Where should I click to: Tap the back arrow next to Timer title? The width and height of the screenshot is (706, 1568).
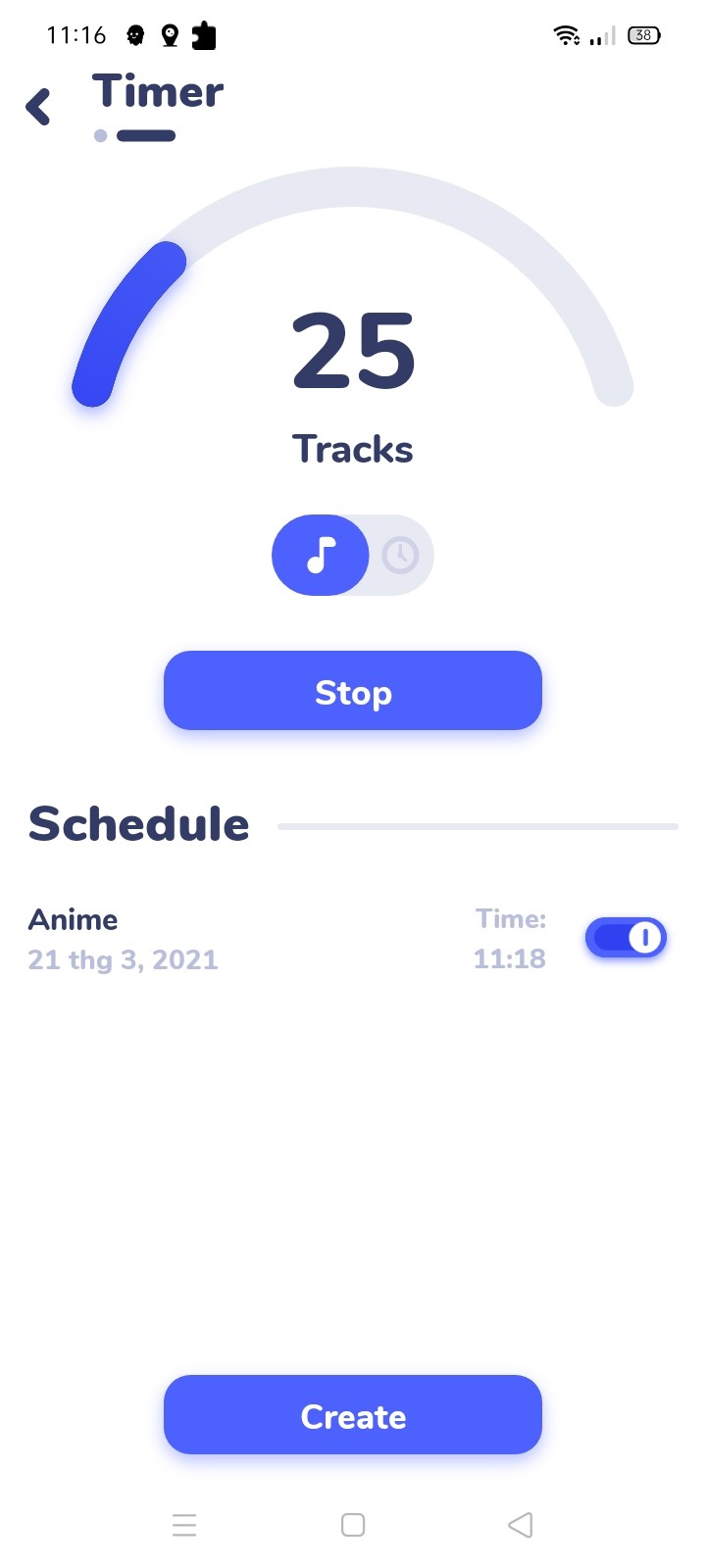[x=37, y=106]
